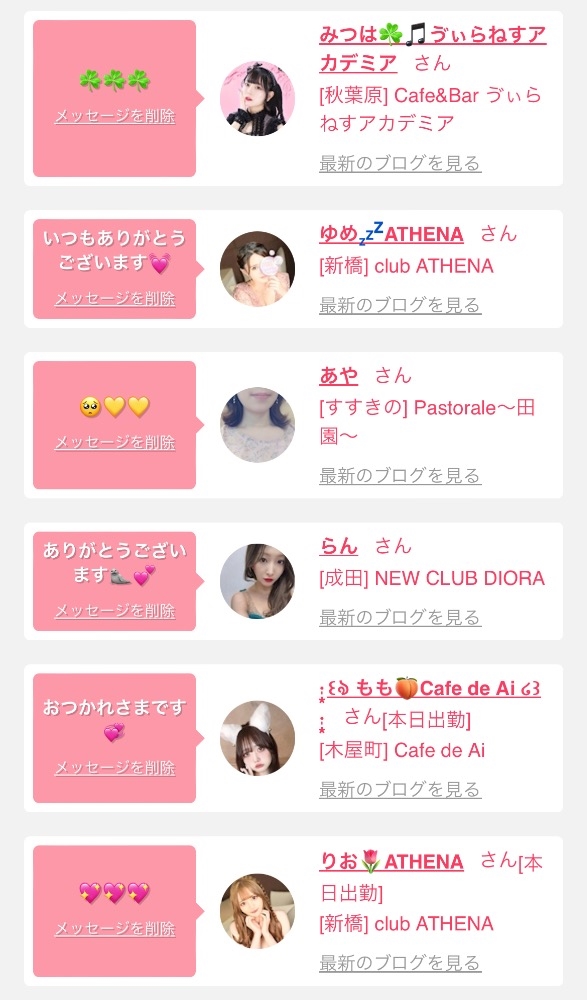The width and height of the screenshot is (587, 1000).
Task: Delete the おつかれさまです message
Action: (x=115, y=768)
